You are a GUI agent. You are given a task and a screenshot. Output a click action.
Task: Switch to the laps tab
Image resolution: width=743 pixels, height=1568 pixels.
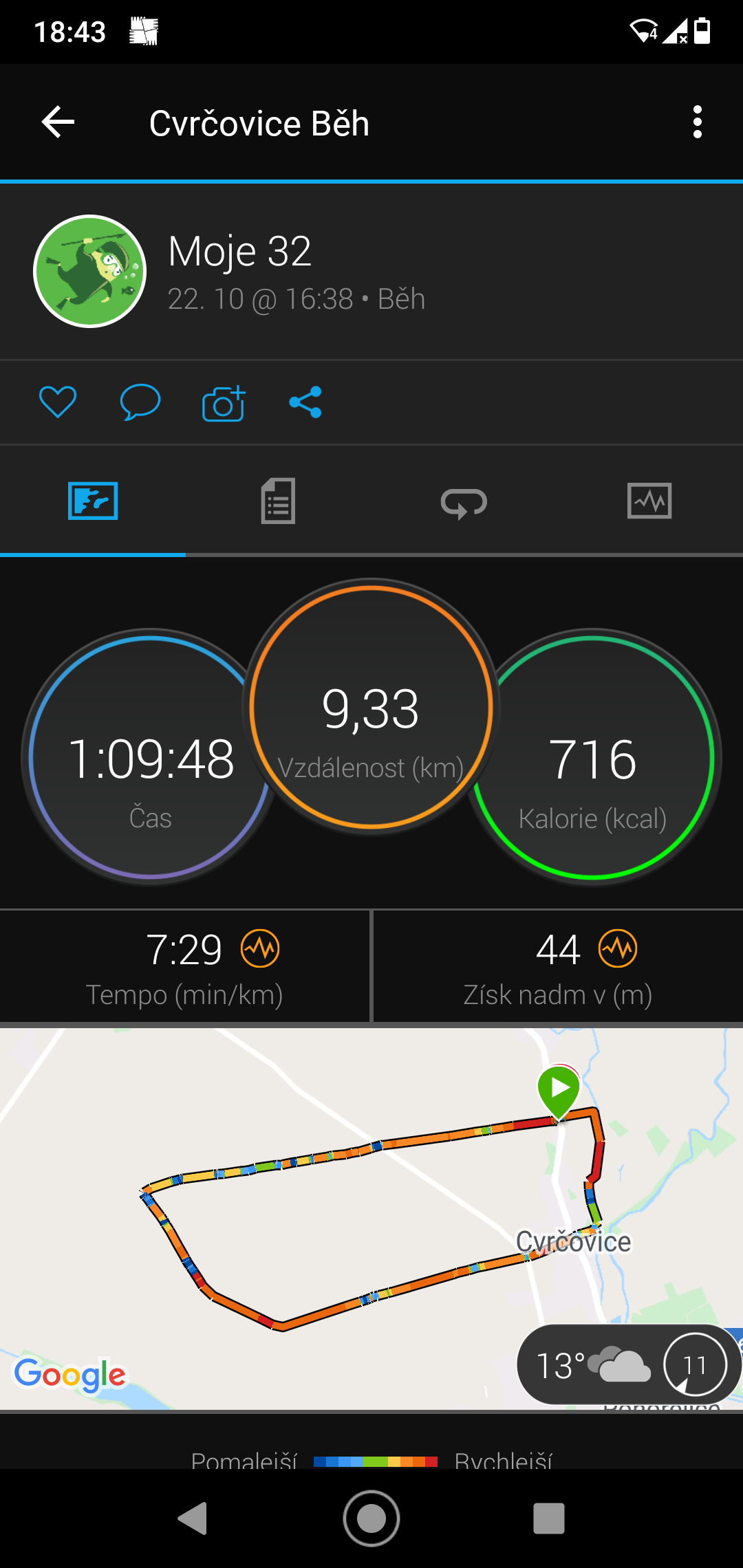coord(464,502)
